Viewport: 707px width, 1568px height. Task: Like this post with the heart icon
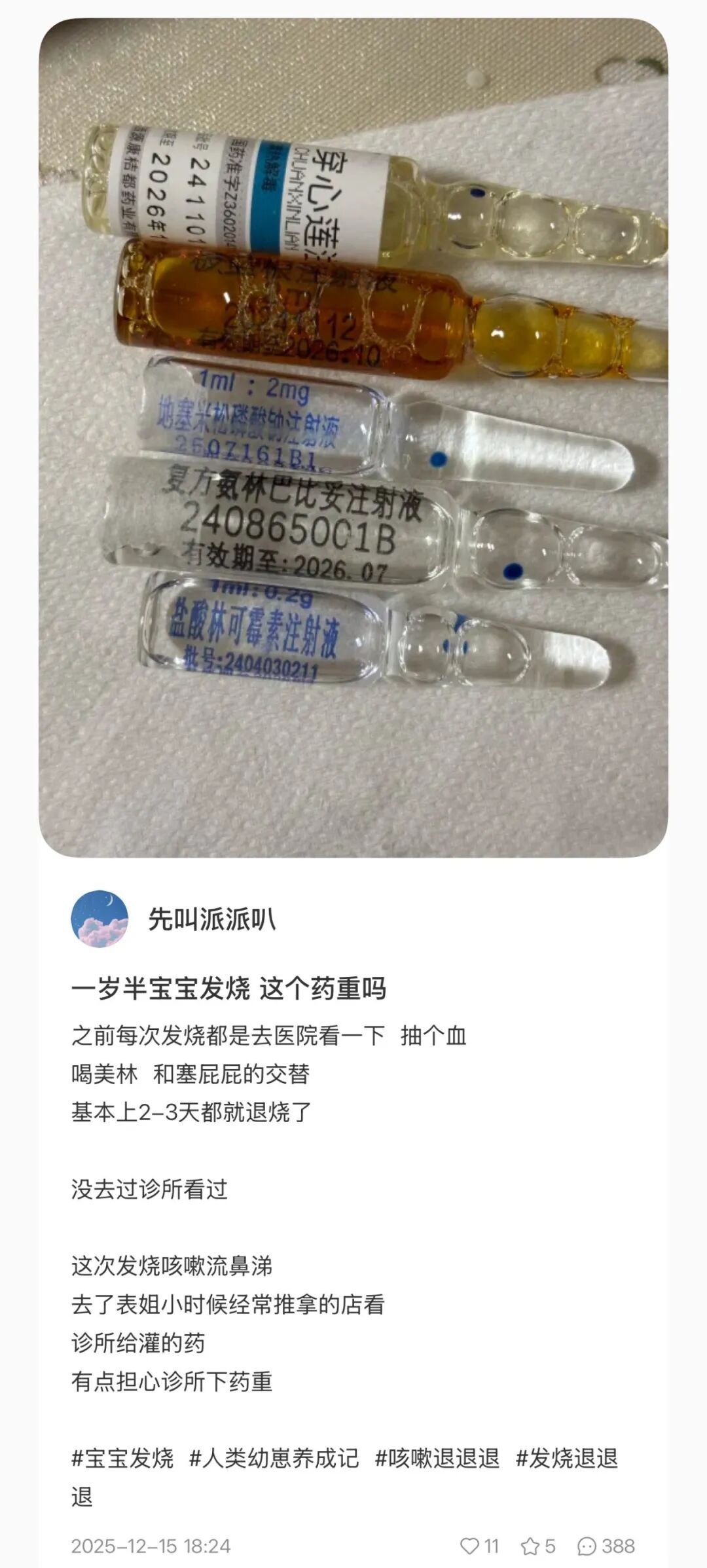[x=469, y=1546]
